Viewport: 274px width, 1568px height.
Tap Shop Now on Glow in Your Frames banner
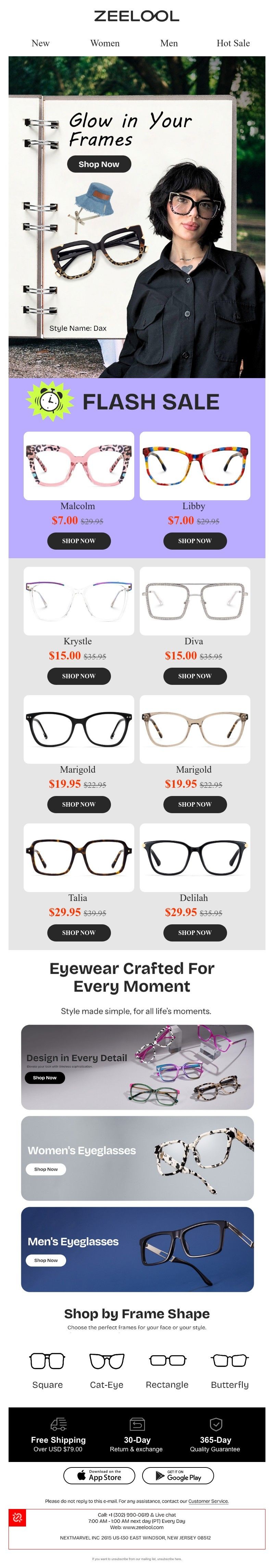[98, 164]
